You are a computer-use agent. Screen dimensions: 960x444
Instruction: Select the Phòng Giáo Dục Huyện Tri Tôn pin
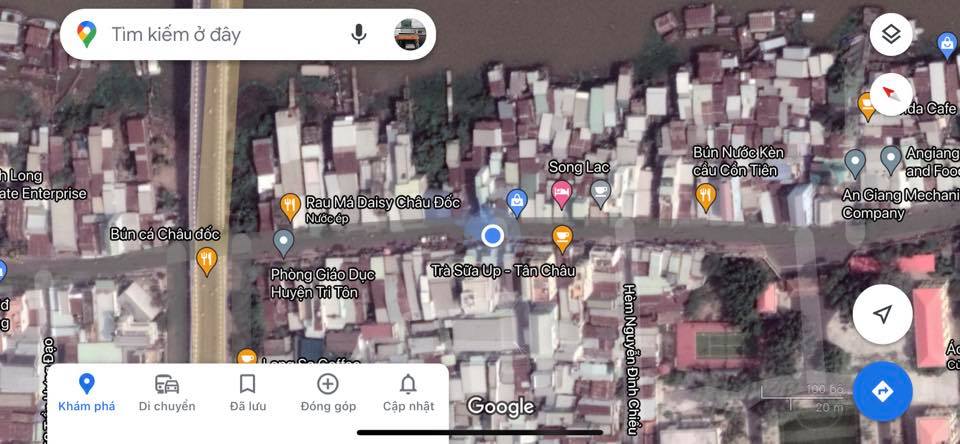(284, 241)
